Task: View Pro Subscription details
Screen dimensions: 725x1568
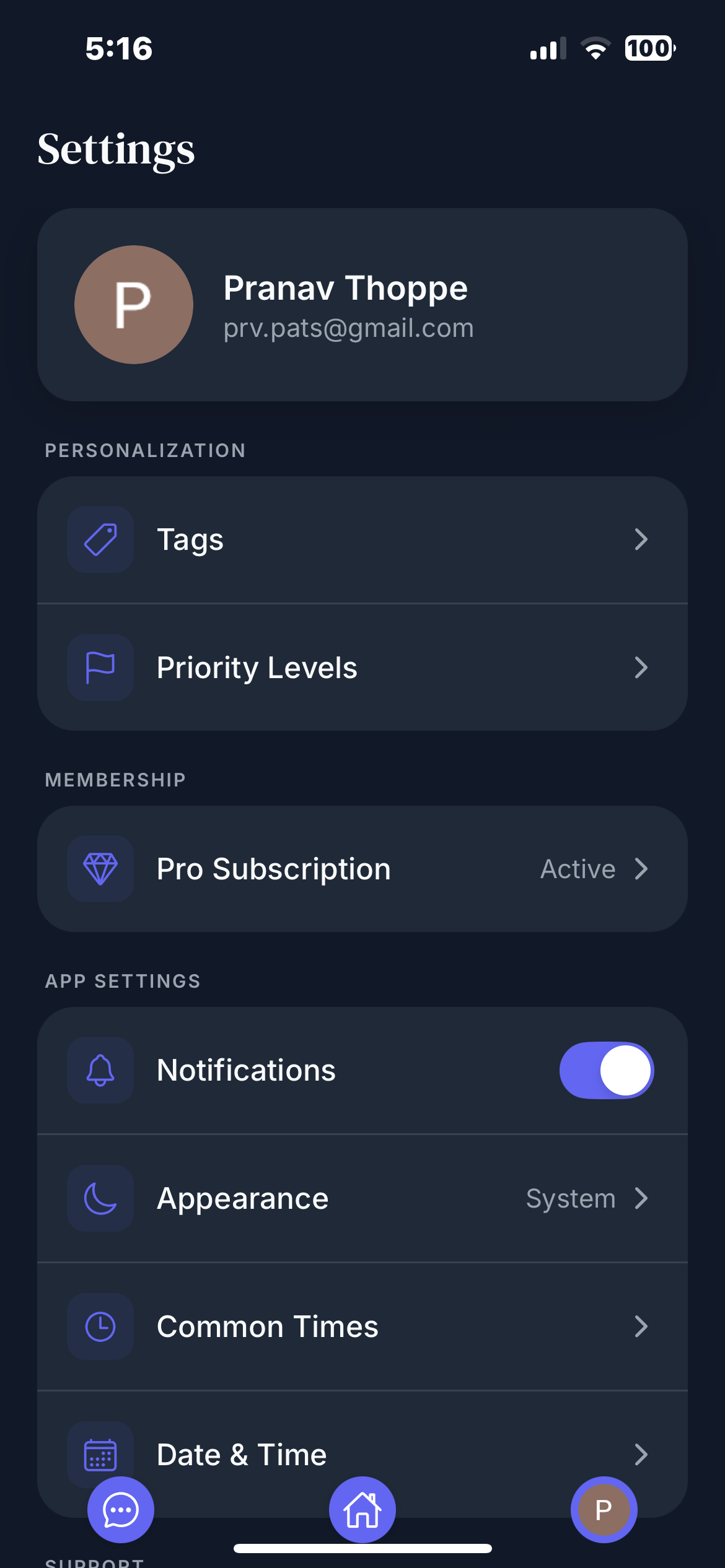Action: pos(362,869)
